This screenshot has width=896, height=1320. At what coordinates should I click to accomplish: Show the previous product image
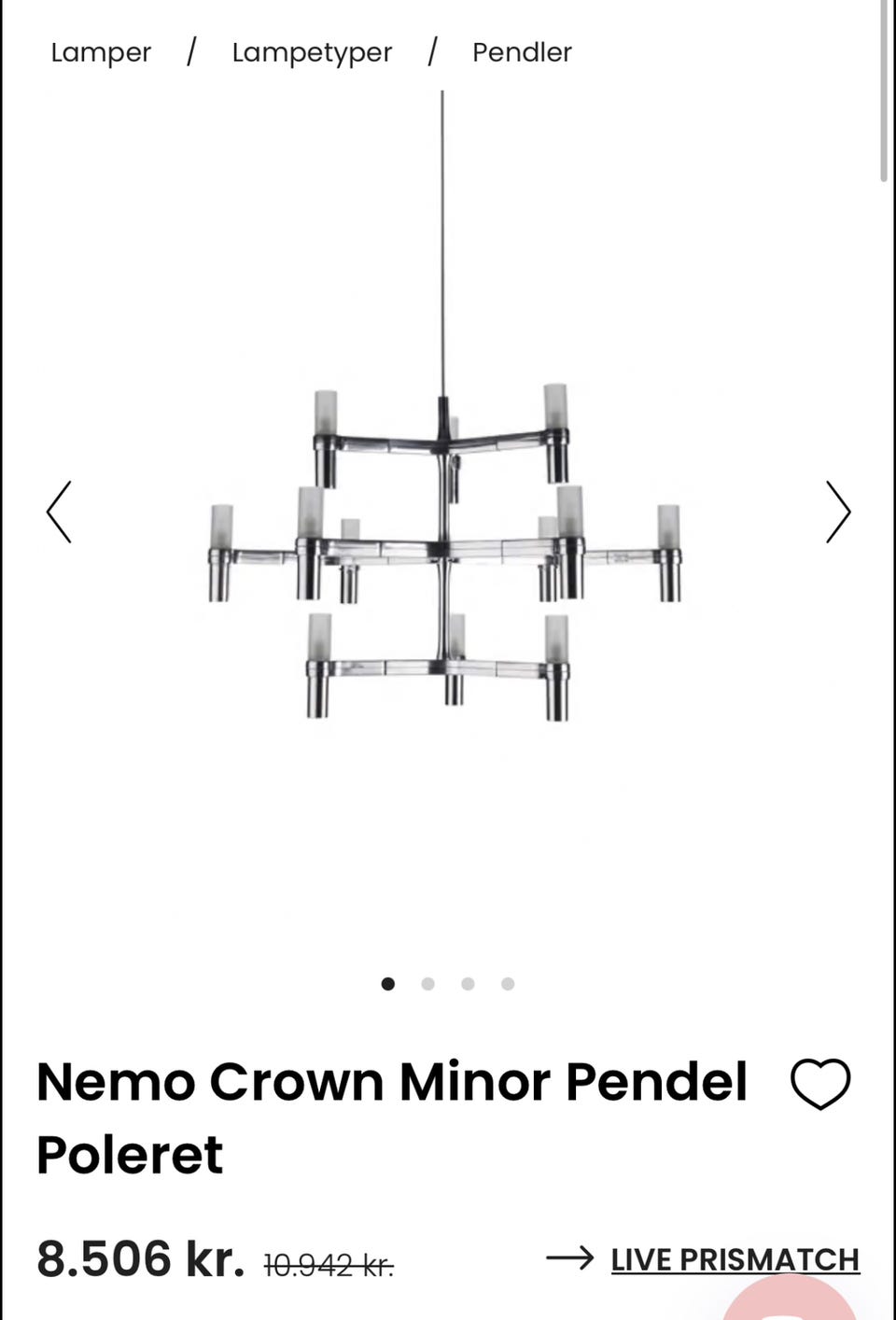point(59,512)
